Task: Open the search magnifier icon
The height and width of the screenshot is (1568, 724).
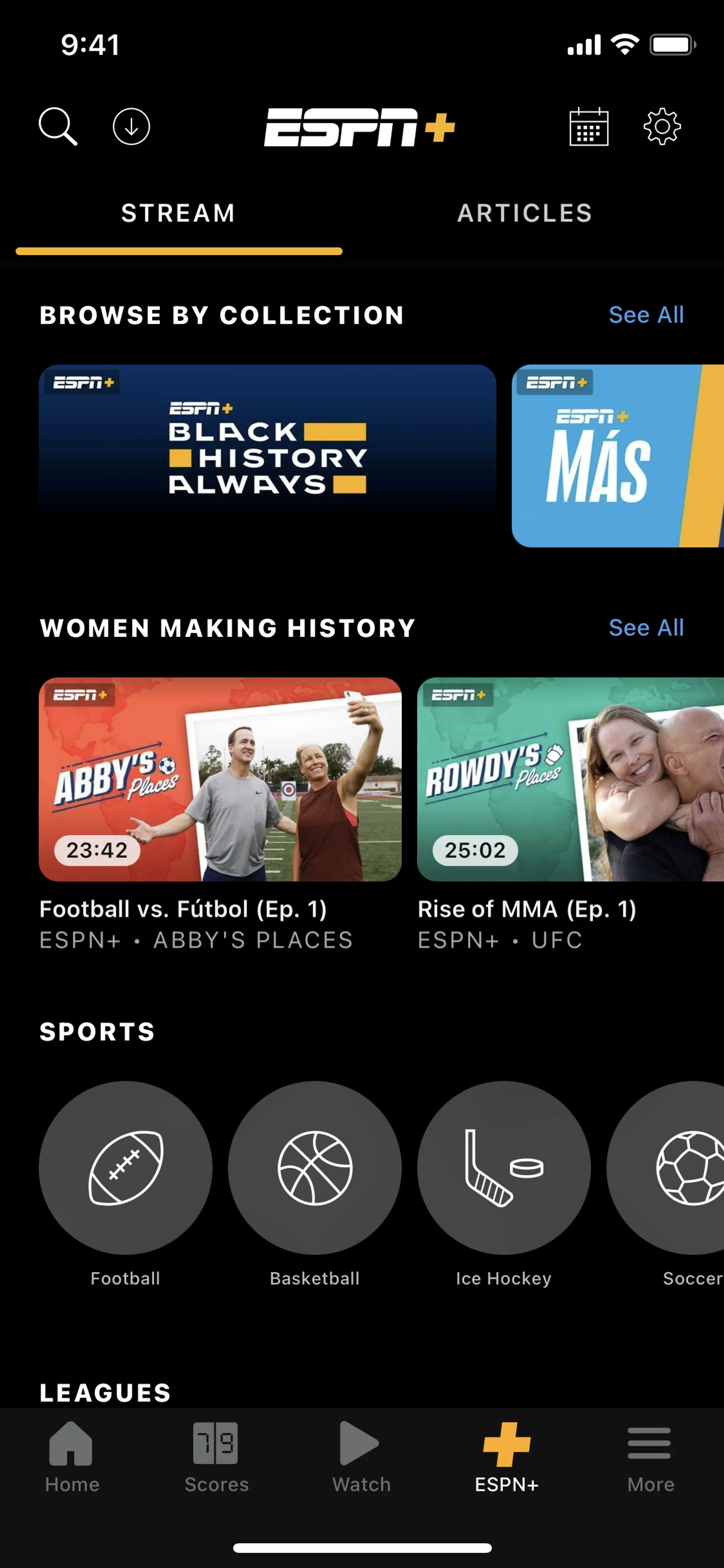Action: [x=58, y=127]
